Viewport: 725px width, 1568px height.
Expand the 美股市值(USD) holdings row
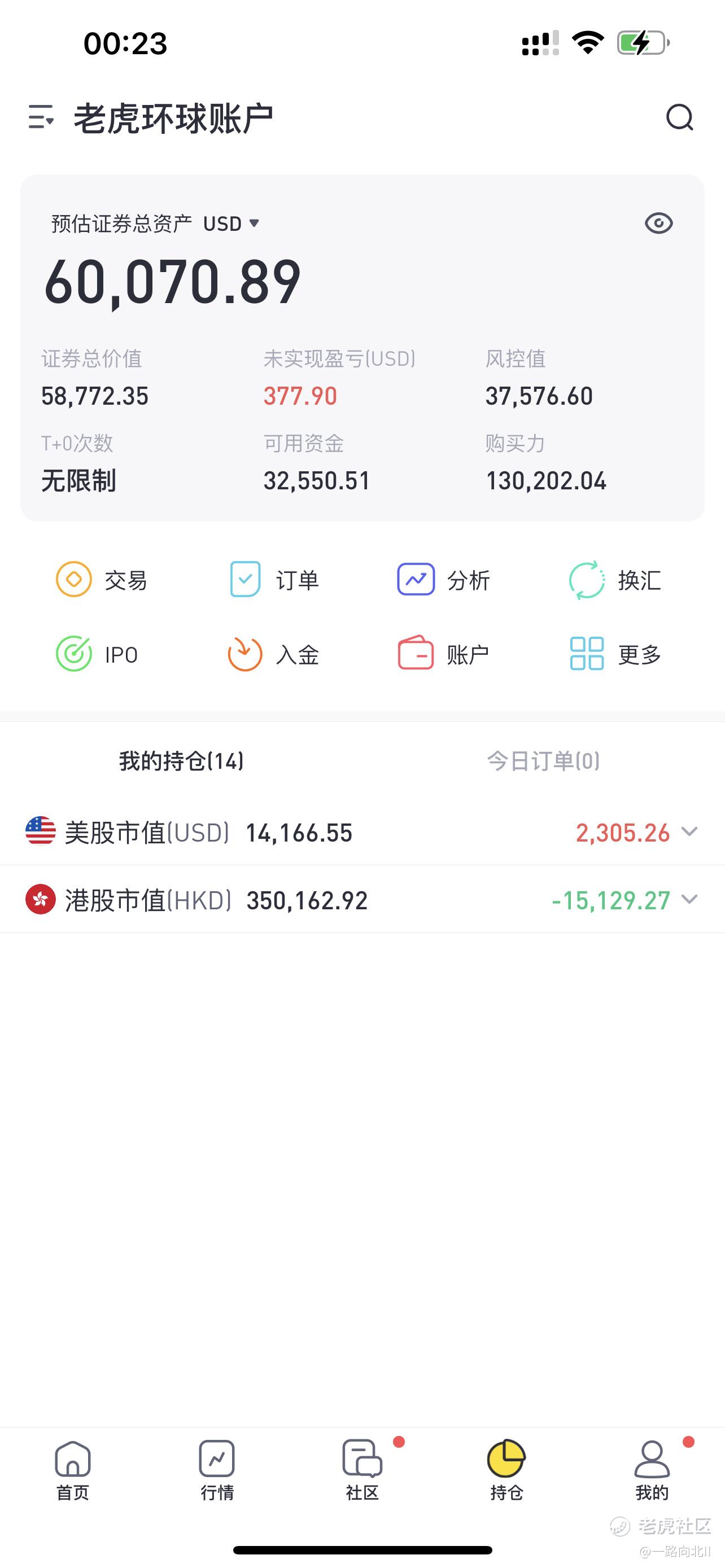click(689, 832)
